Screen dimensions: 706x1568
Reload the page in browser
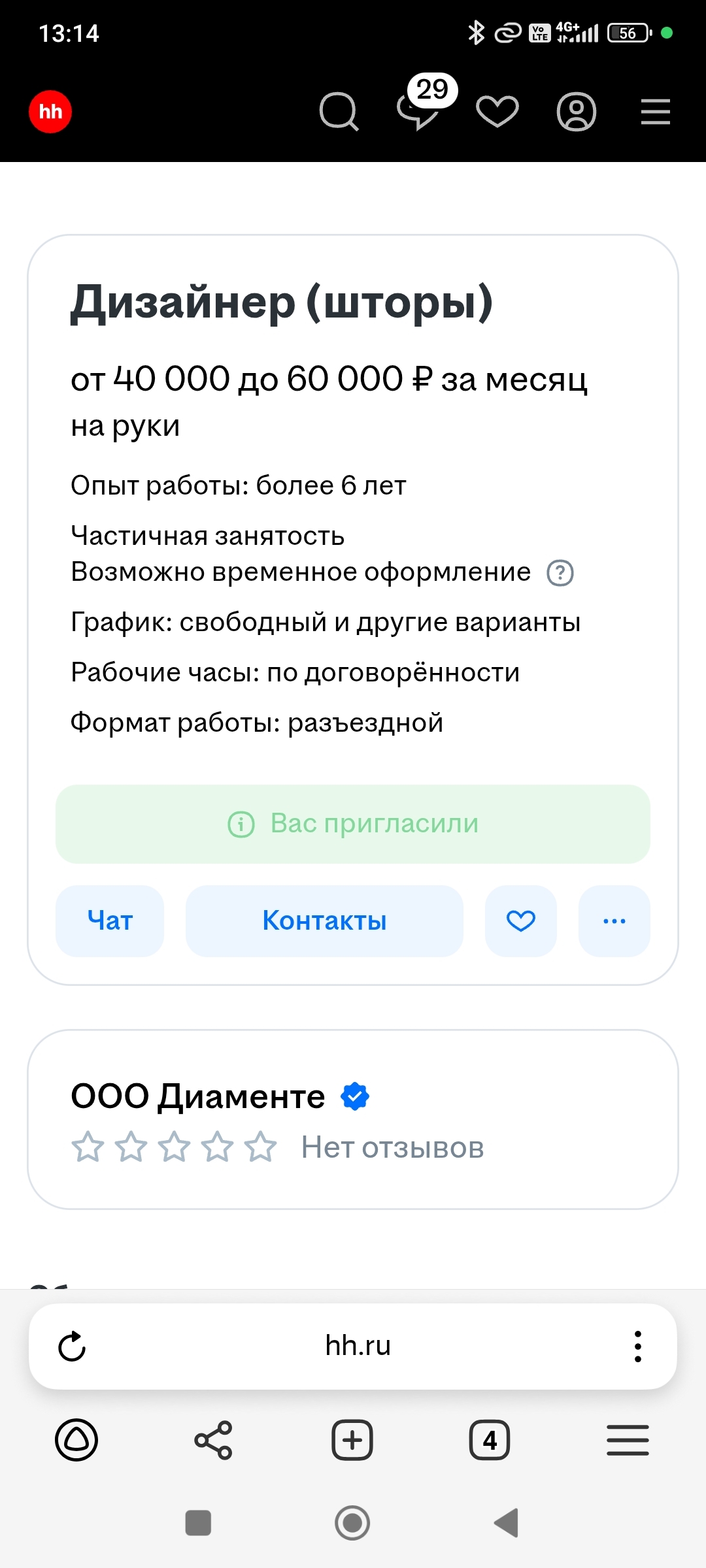tap(72, 1347)
